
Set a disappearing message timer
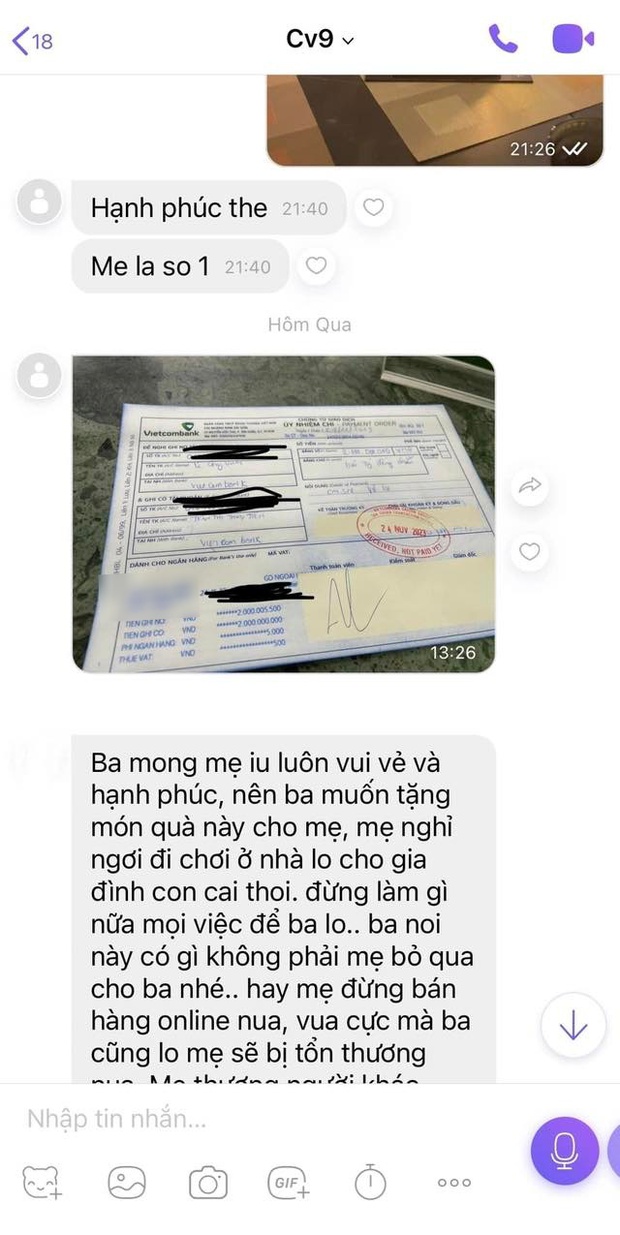[x=370, y=1183]
